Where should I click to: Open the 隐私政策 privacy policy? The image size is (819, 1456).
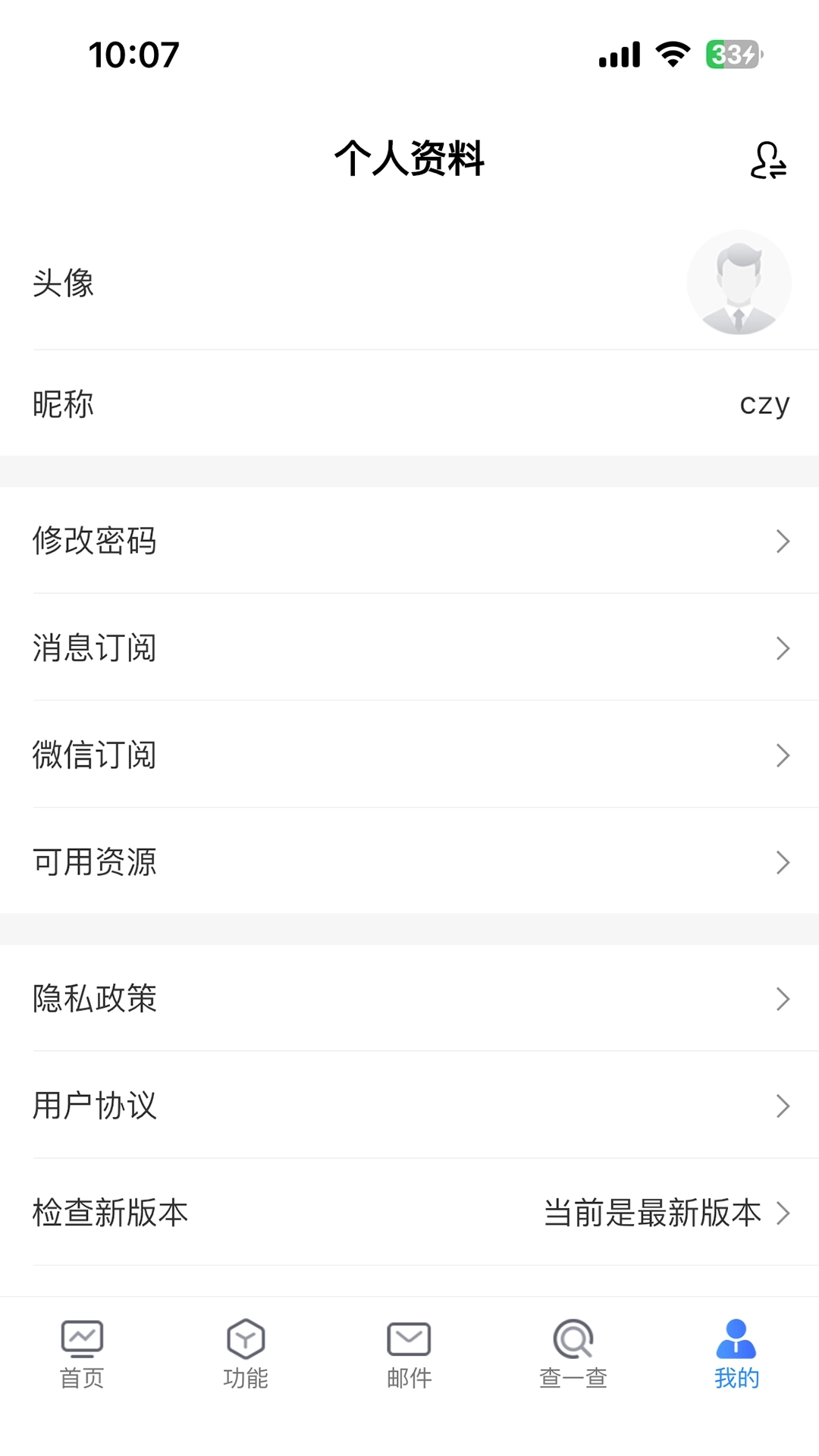click(x=409, y=999)
